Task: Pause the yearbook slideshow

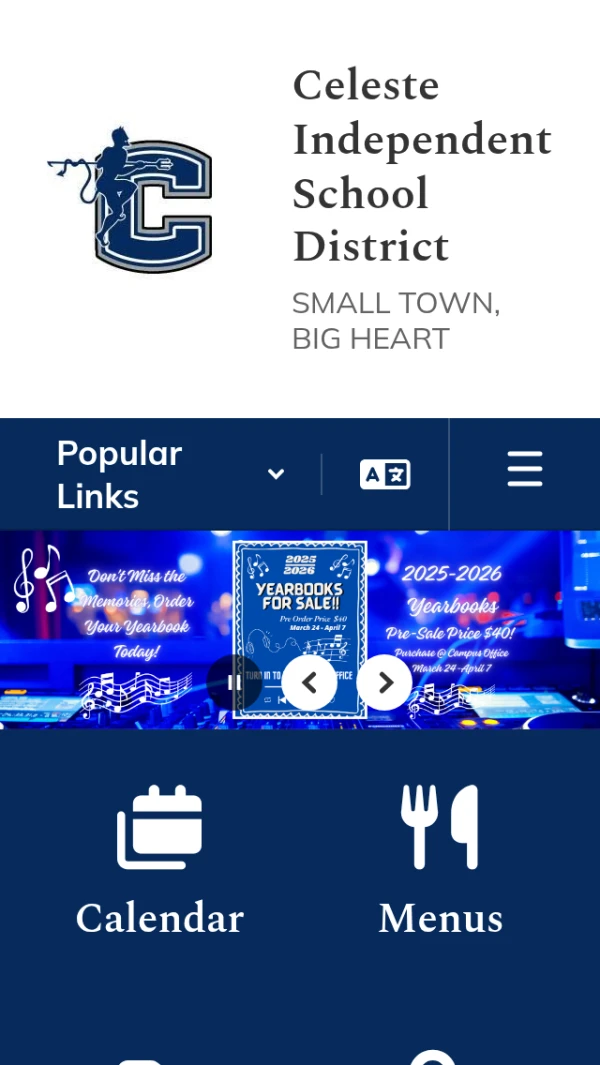Action: pyautogui.click(x=233, y=682)
